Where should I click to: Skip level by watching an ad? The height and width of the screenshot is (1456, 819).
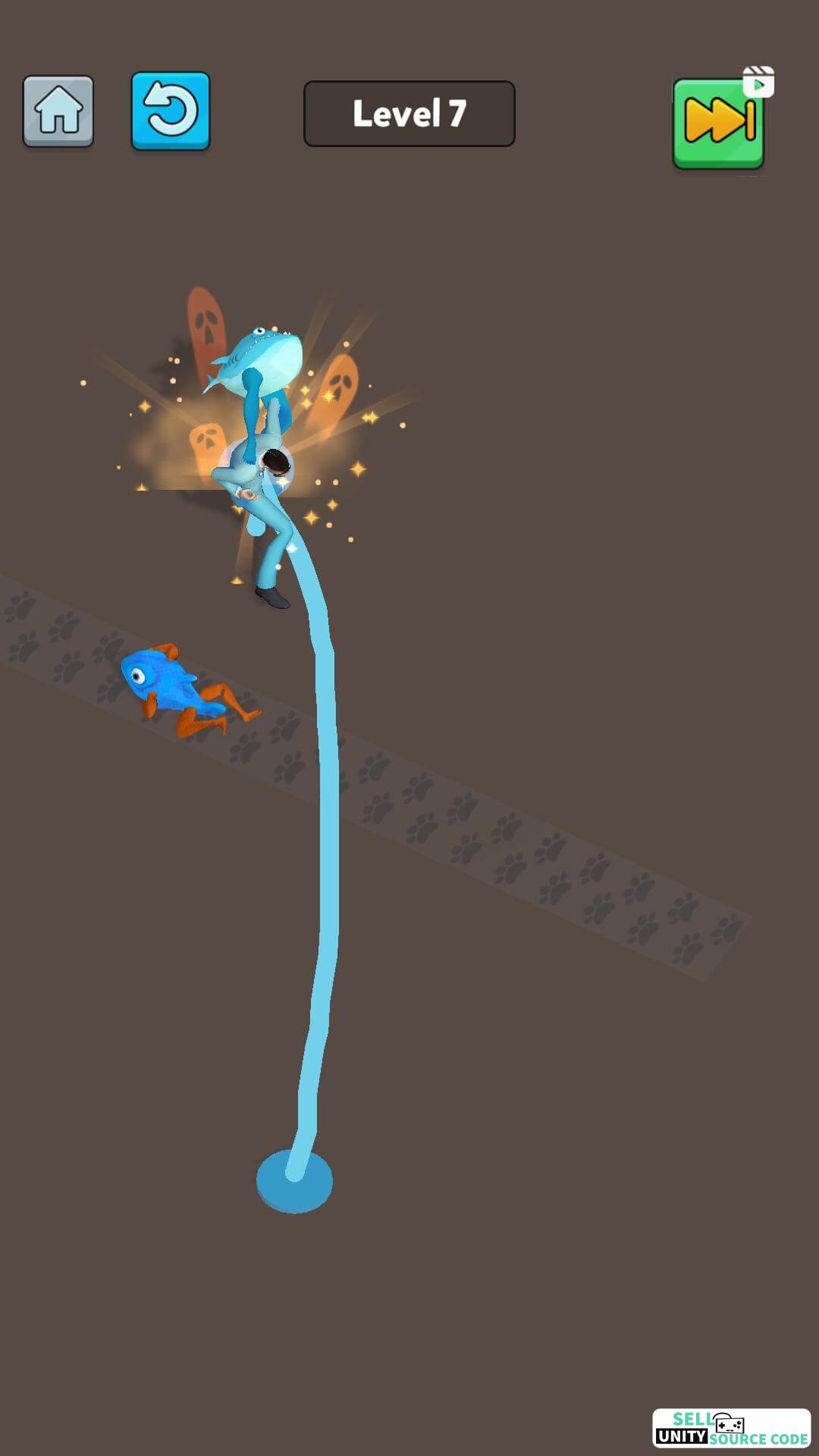tap(719, 123)
